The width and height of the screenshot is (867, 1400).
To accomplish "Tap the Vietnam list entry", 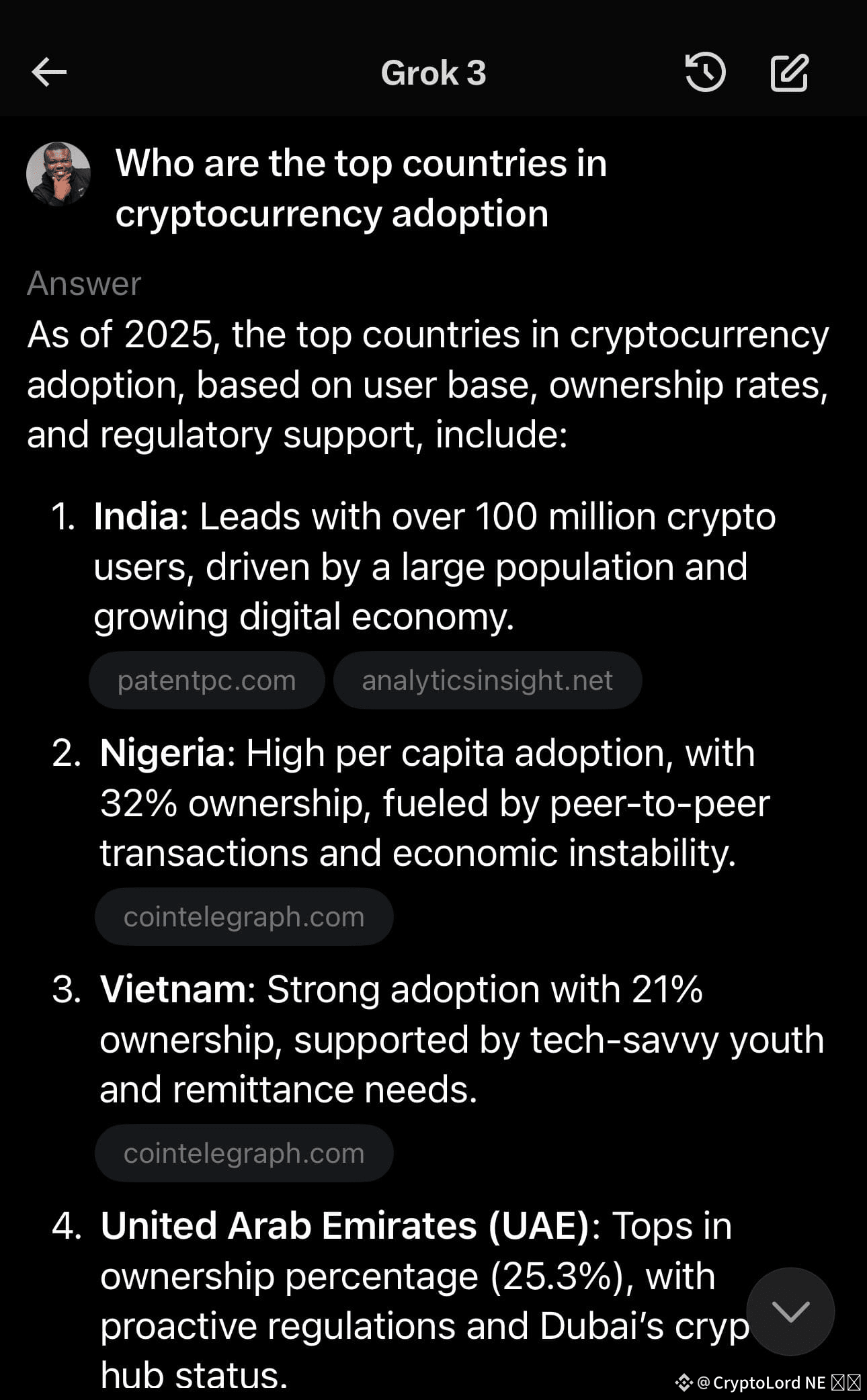I will point(461,1039).
